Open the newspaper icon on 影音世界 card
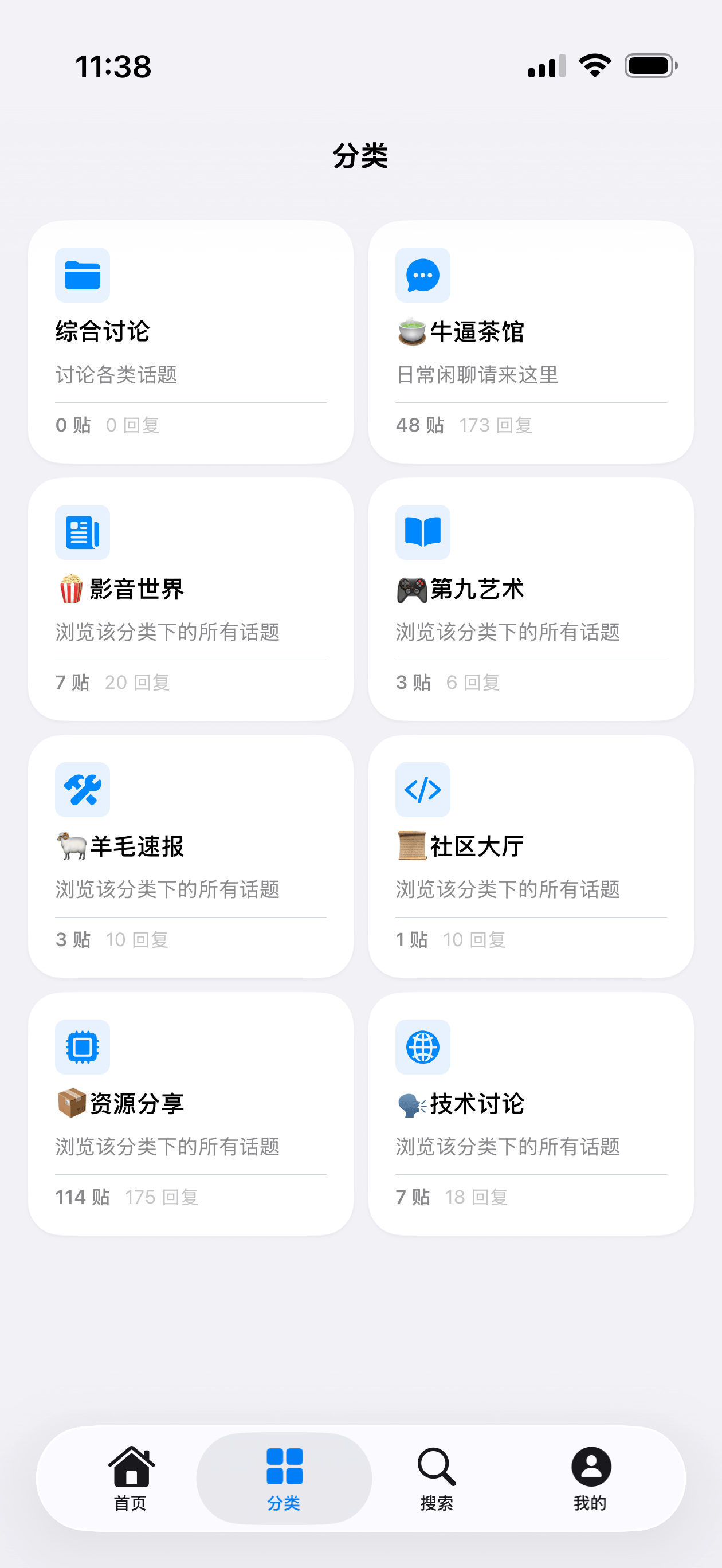Screen dimensions: 722x1568 click(81, 532)
